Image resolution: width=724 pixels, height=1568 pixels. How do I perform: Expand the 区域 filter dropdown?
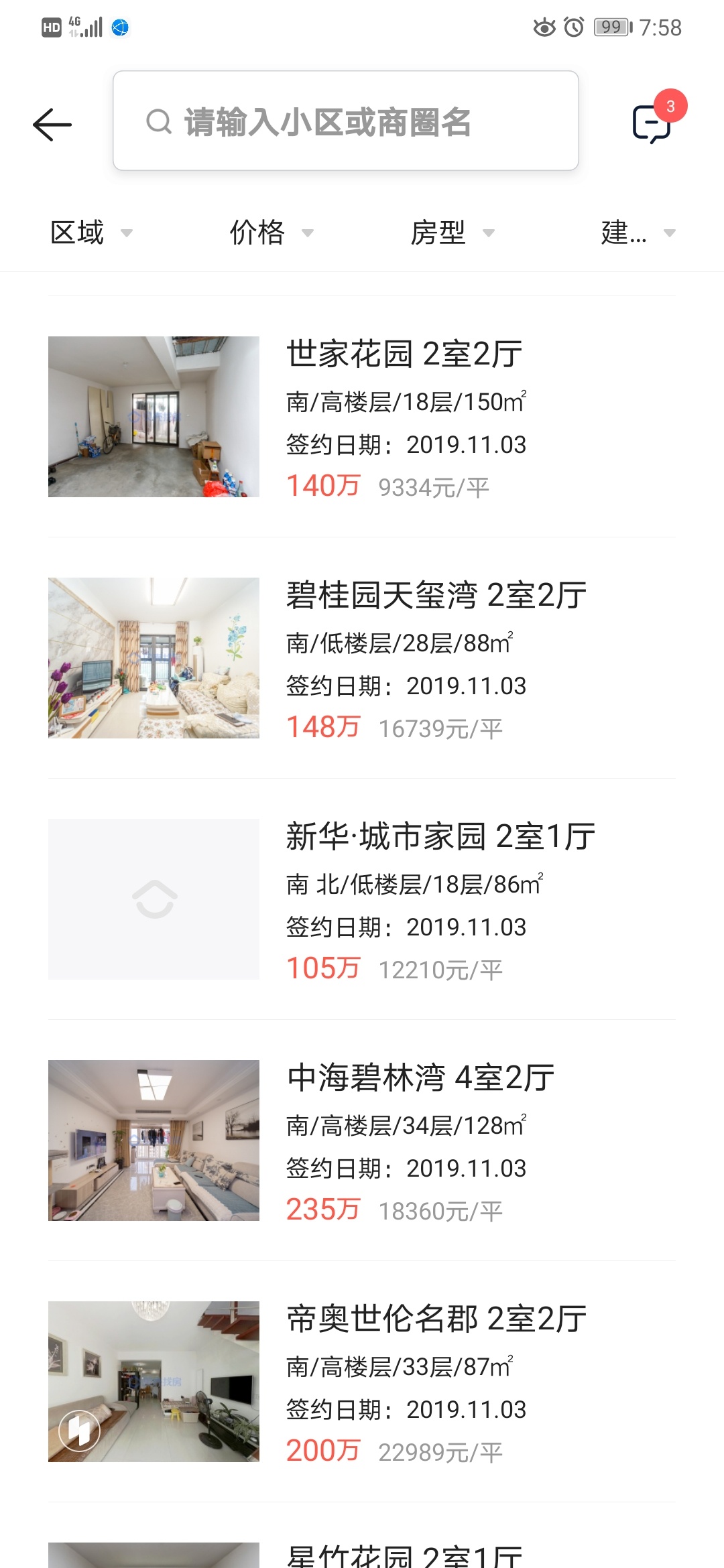(x=91, y=233)
